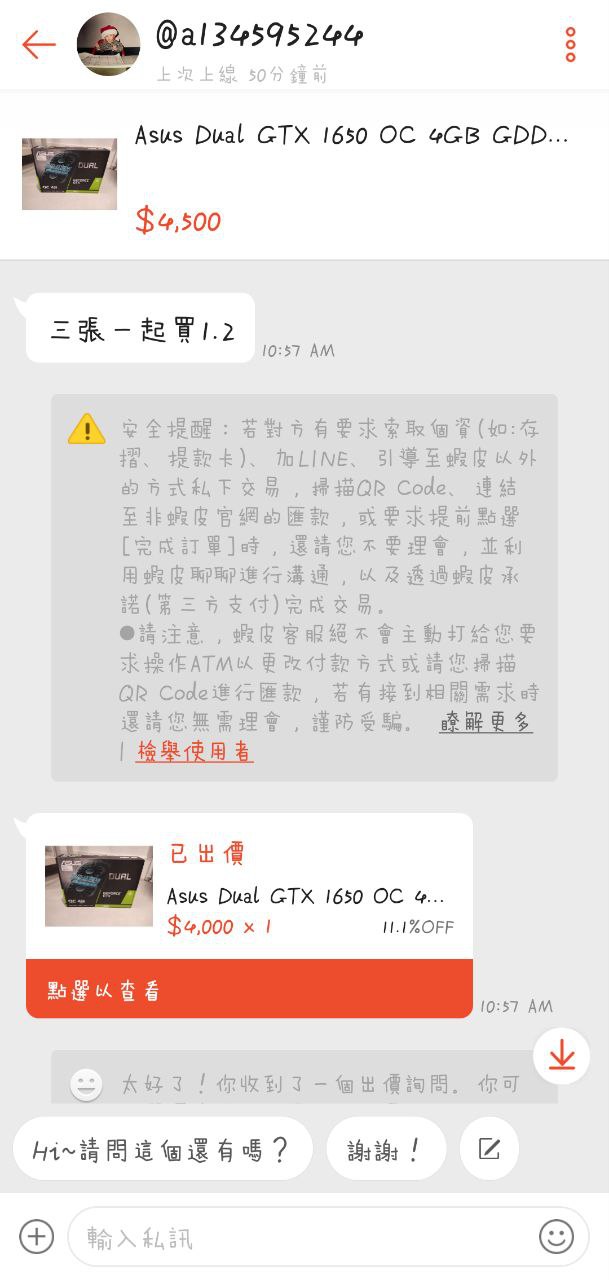Open the 瞭解更多 link
Image resolution: width=609 pixels, height=1280 pixels.
485,722
